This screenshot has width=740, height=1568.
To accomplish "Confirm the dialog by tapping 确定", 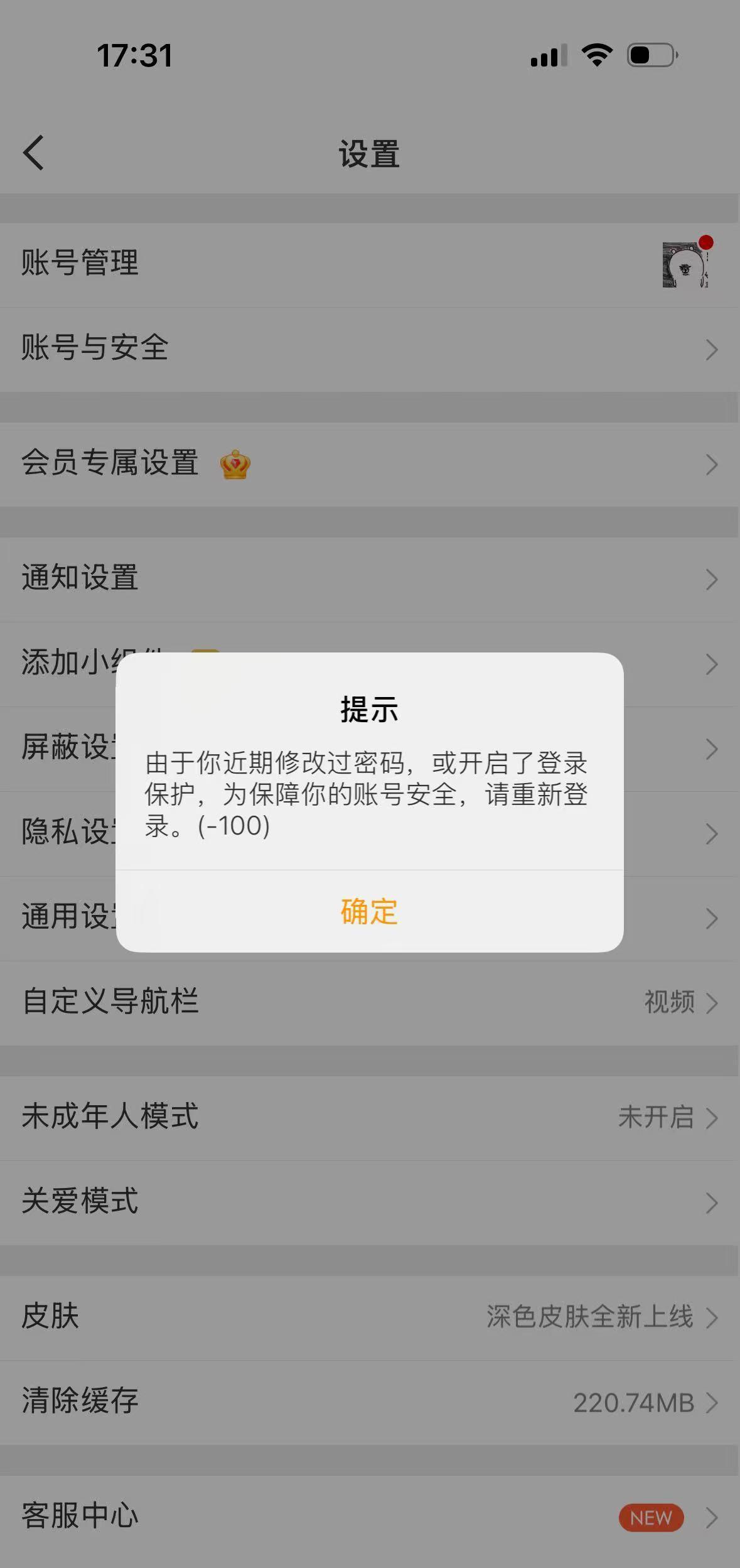I will 369,911.
